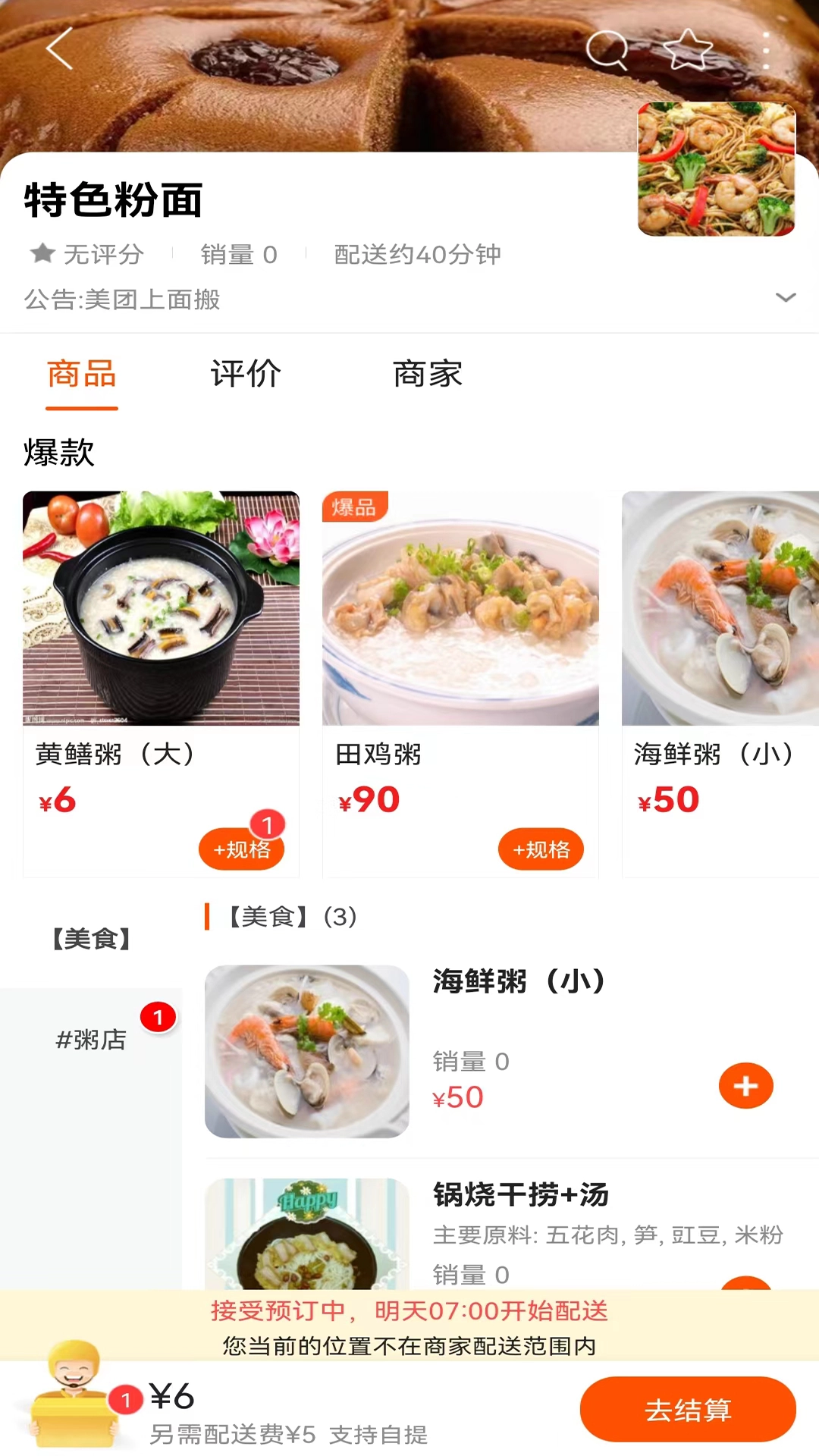
Task: Choose specs for 黄鳝粥（大）
Action: (x=241, y=849)
